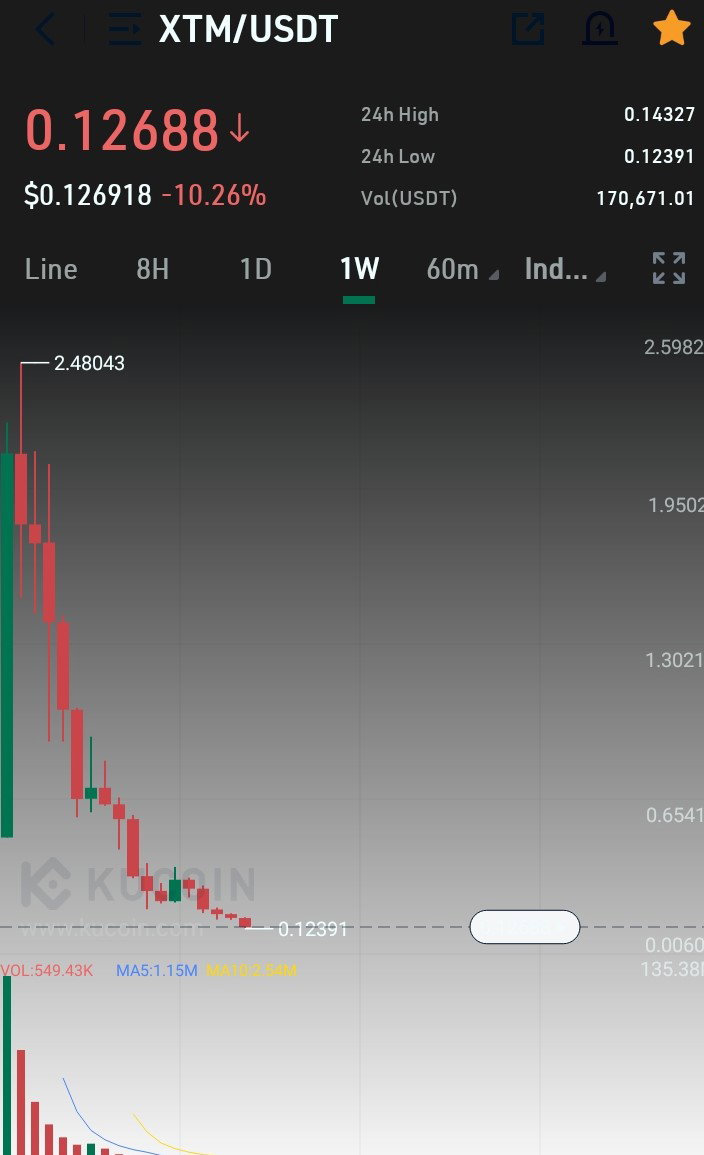Remove XTM/USDT from favorites star
Viewport: 704px width, 1155px height.
click(x=672, y=28)
